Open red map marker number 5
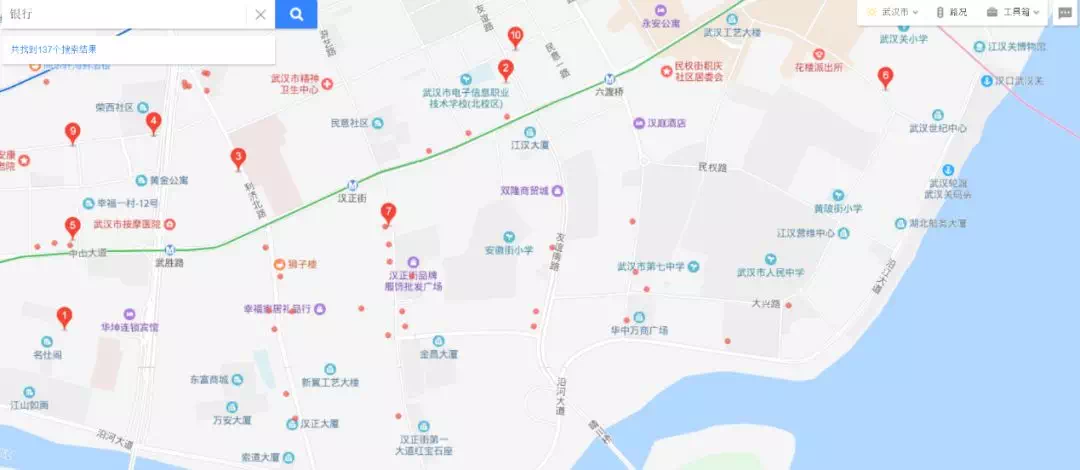This screenshot has width=1080, height=470. coord(72,226)
